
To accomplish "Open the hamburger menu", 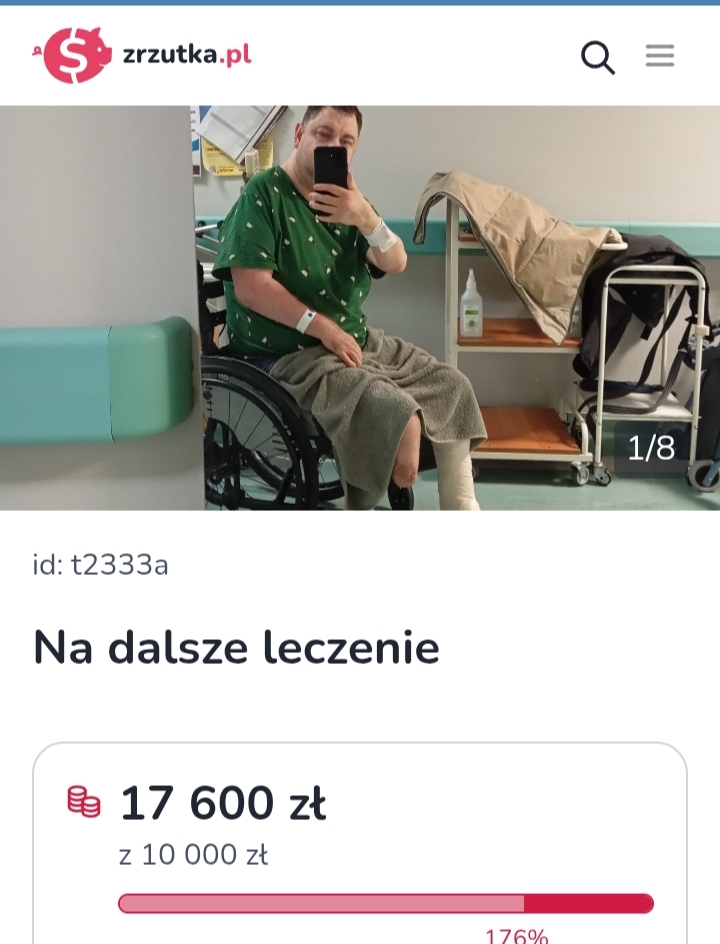I will (660, 56).
